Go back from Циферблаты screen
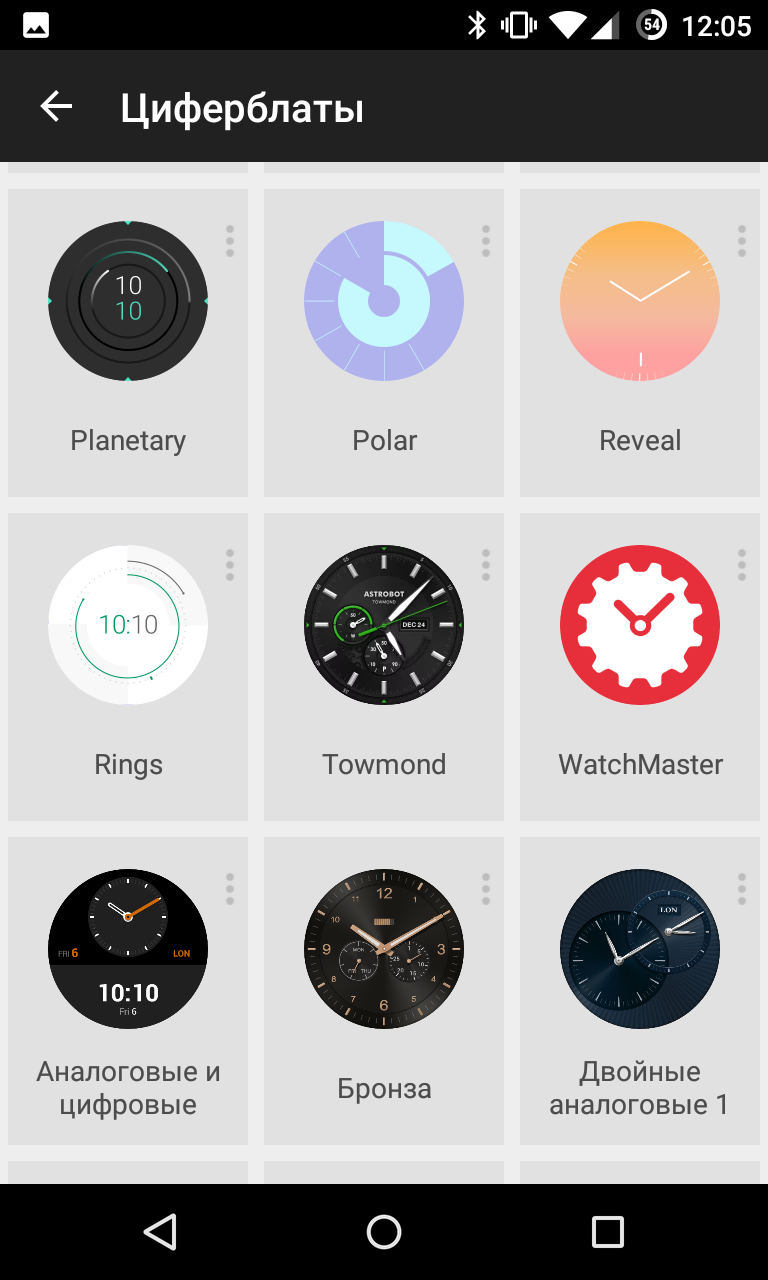Screen dimensions: 768x1280 tap(56, 107)
